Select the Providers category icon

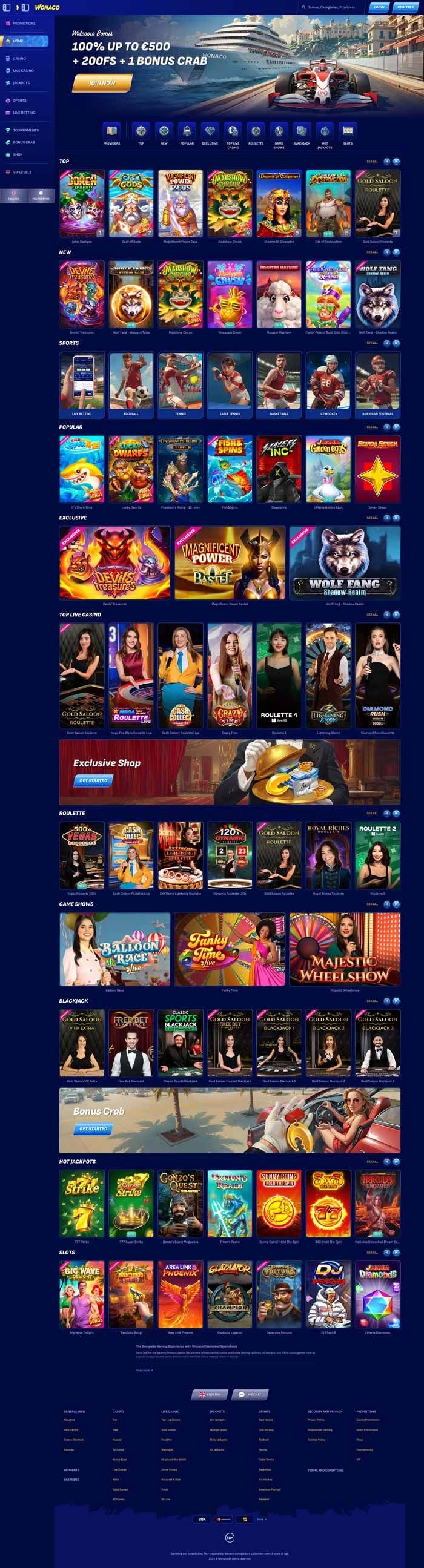pyautogui.click(x=111, y=131)
